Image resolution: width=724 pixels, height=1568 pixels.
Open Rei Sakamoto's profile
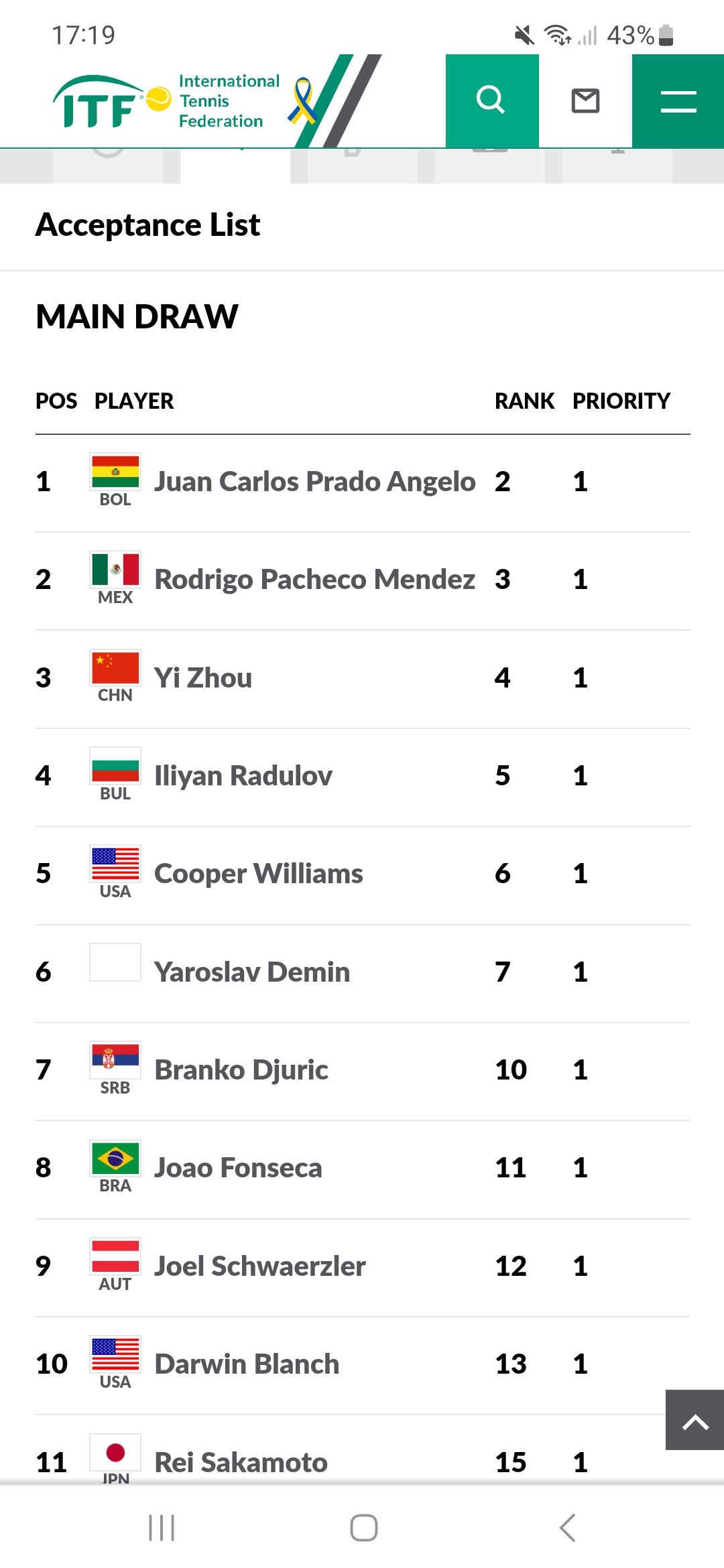pyautogui.click(x=241, y=1463)
